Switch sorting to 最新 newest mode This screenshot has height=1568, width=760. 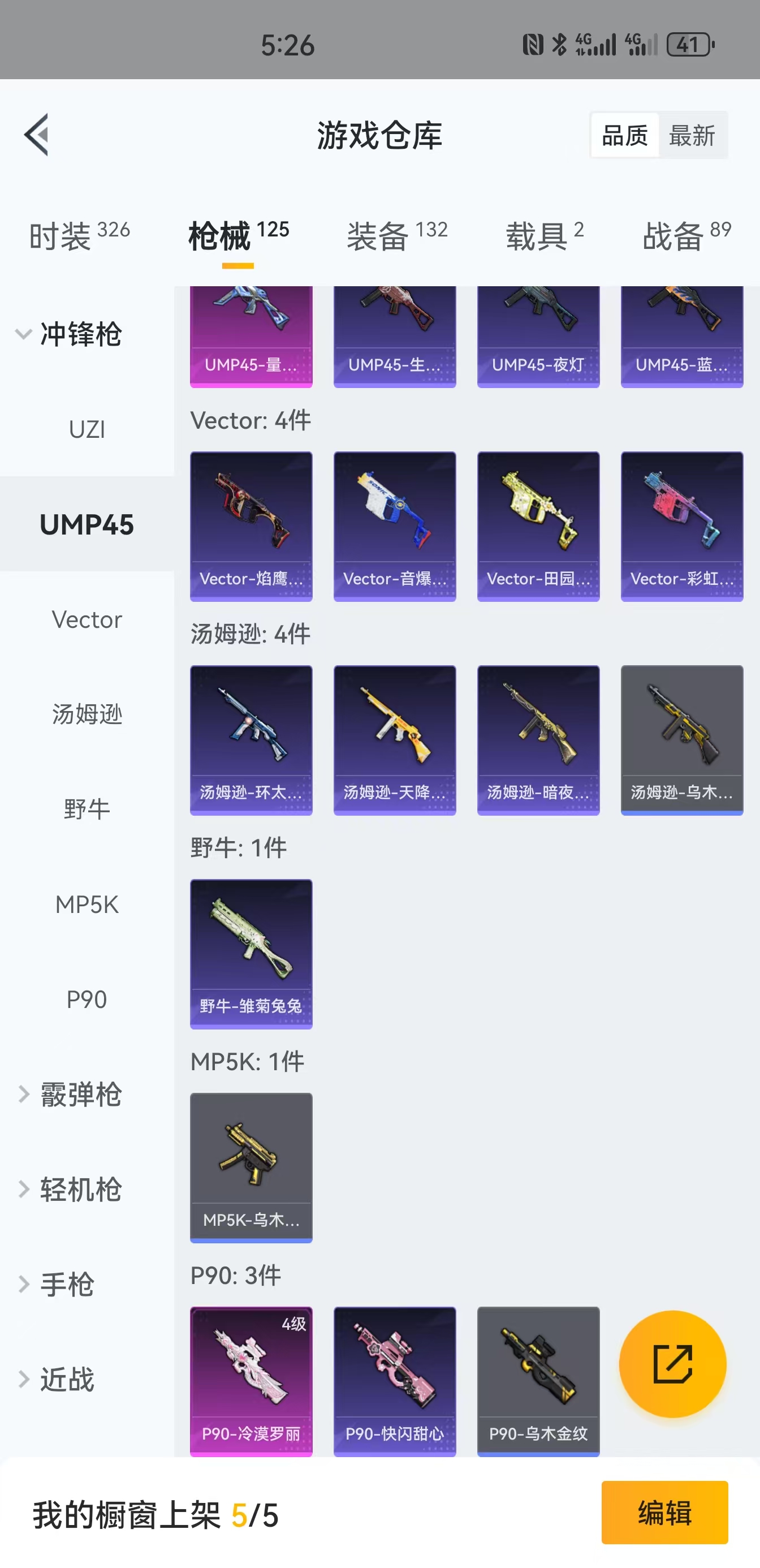694,135
